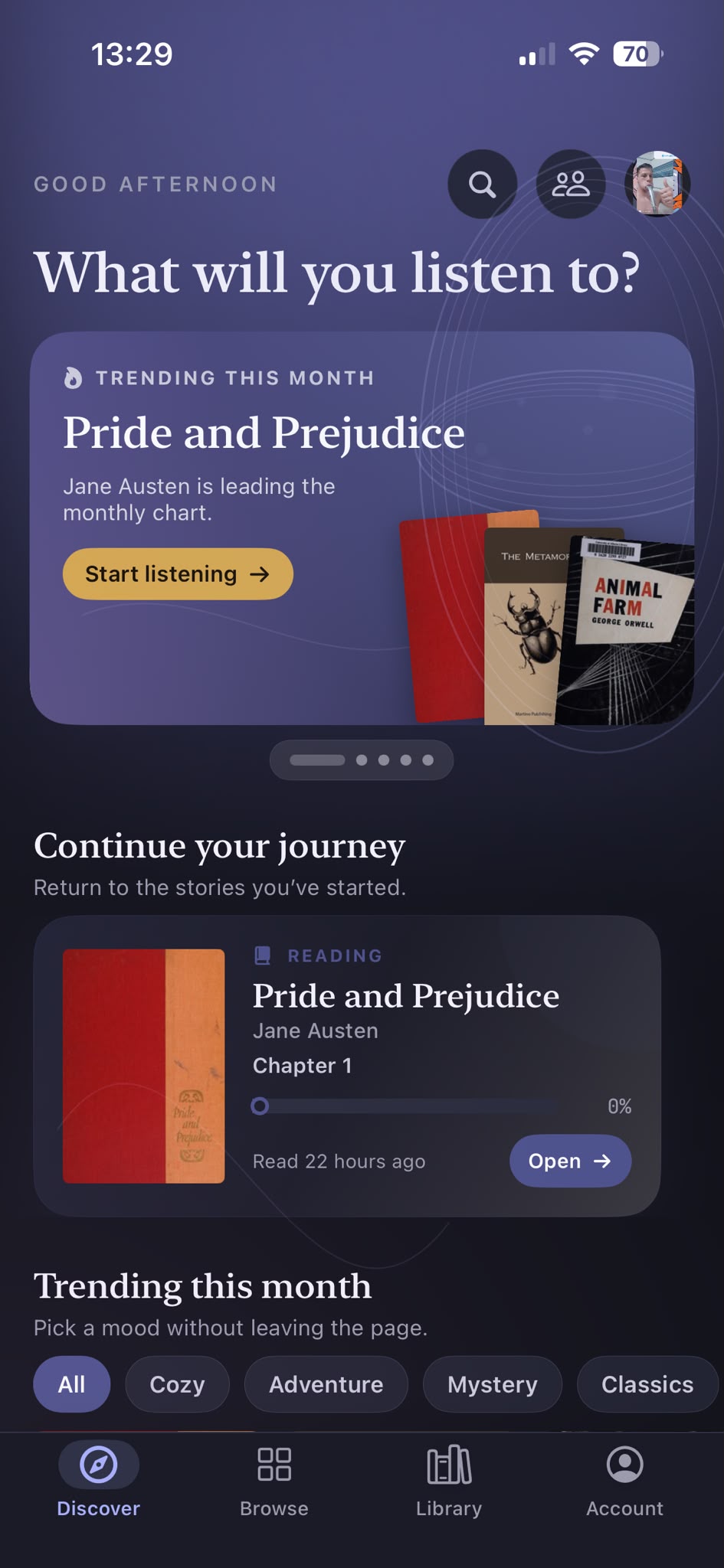Select the Classics chip
This screenshot has width=724, height=1568.
647,1384
